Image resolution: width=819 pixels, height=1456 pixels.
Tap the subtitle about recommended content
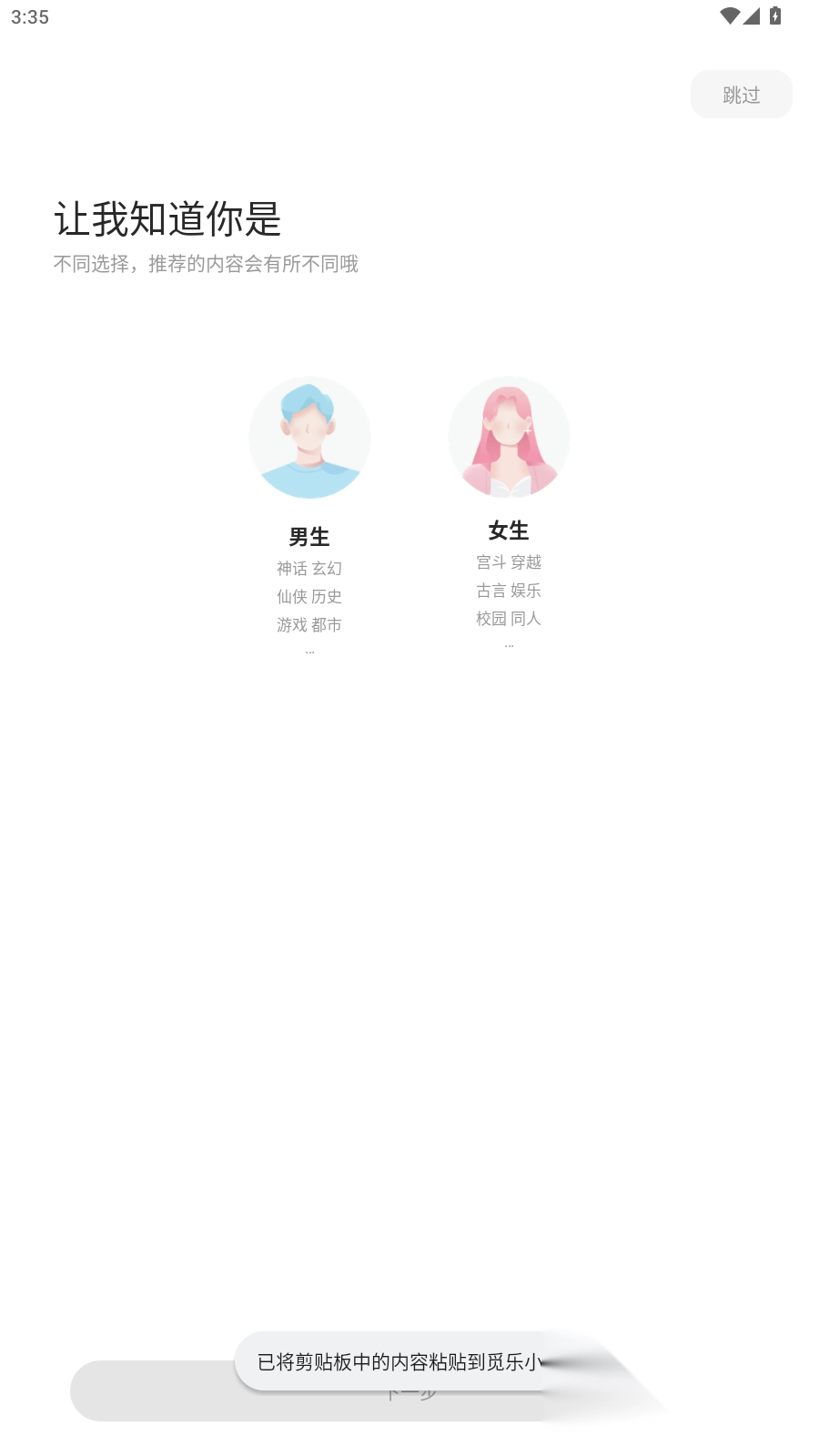(x=207, y=264)
